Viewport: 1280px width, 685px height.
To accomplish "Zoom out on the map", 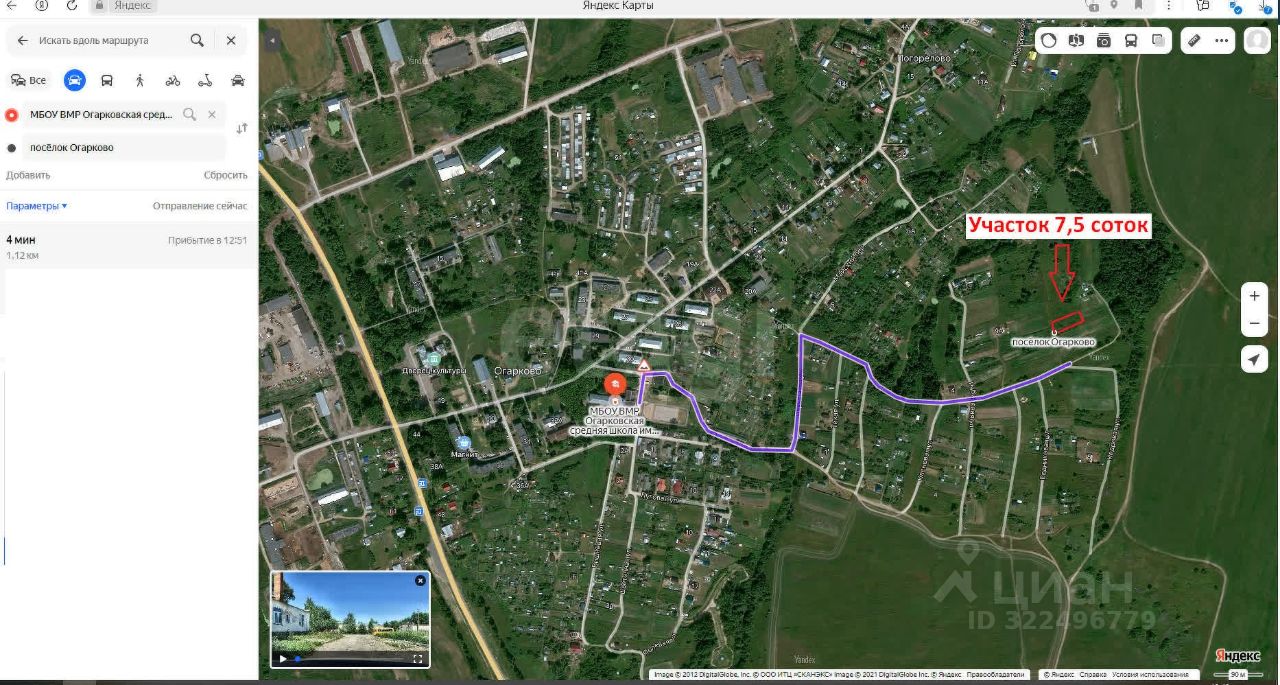I will pyautogui.click(x=1254, y=324).
